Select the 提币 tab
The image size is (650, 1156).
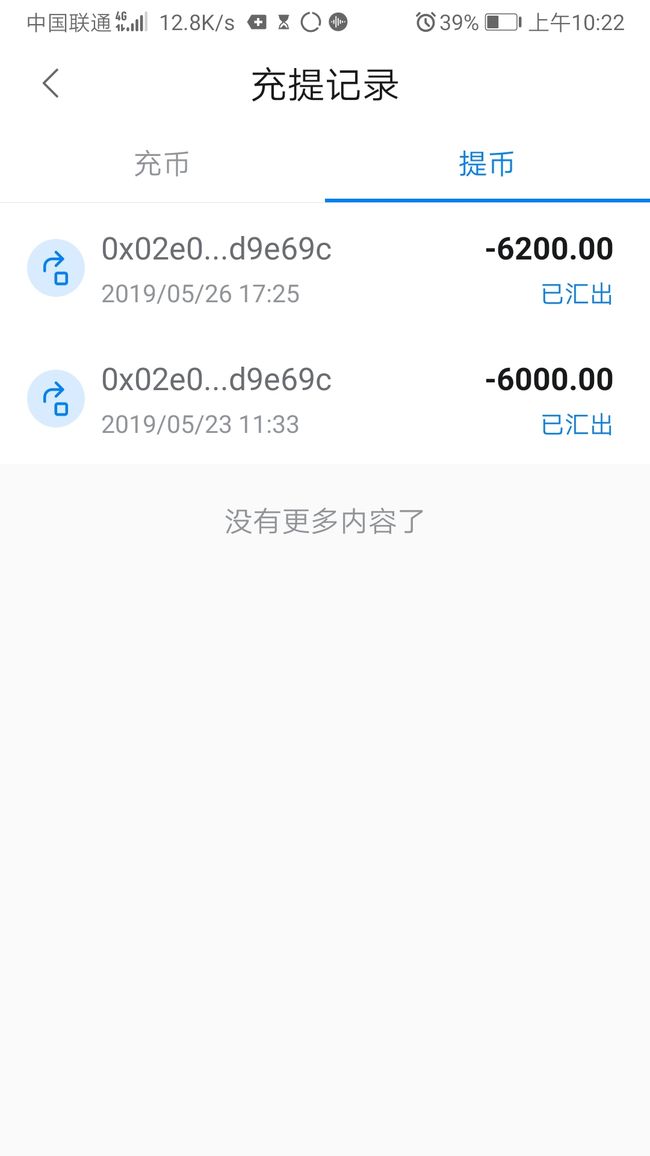487,164
